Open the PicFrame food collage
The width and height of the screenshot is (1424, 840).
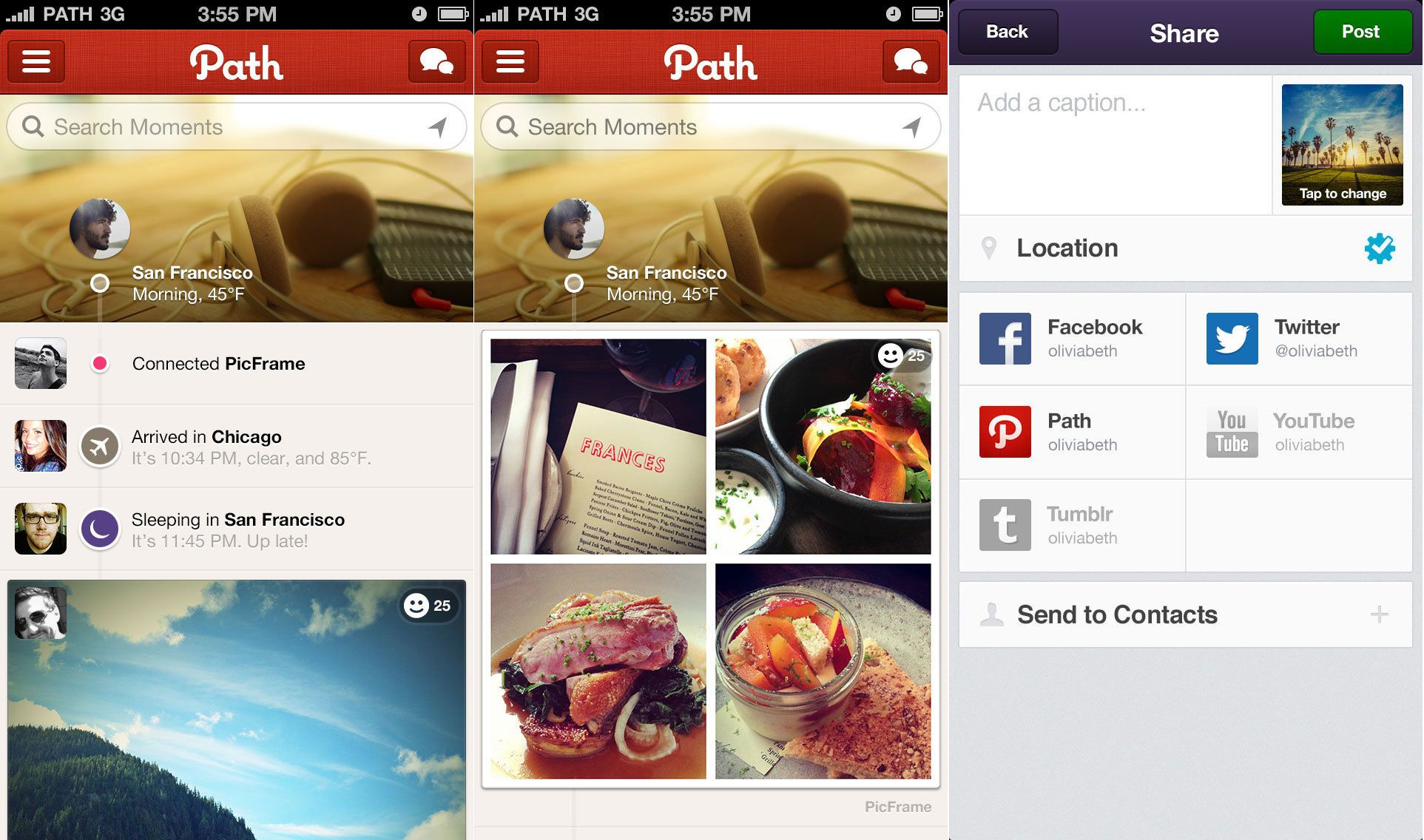point(710,559)
